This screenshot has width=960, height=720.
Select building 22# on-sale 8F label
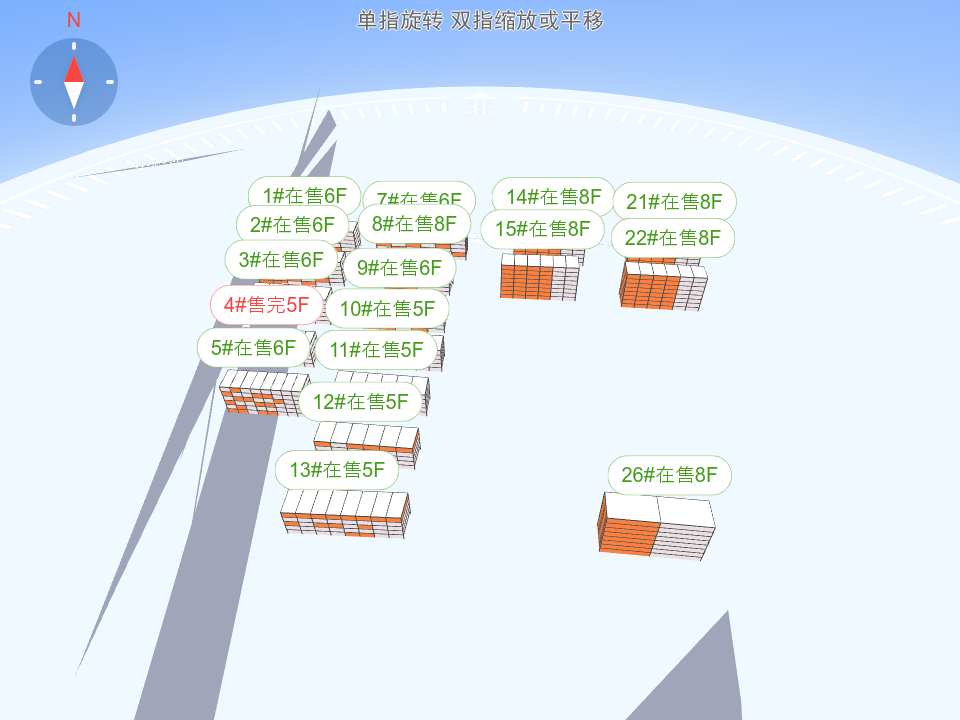(x=673, y=238)
